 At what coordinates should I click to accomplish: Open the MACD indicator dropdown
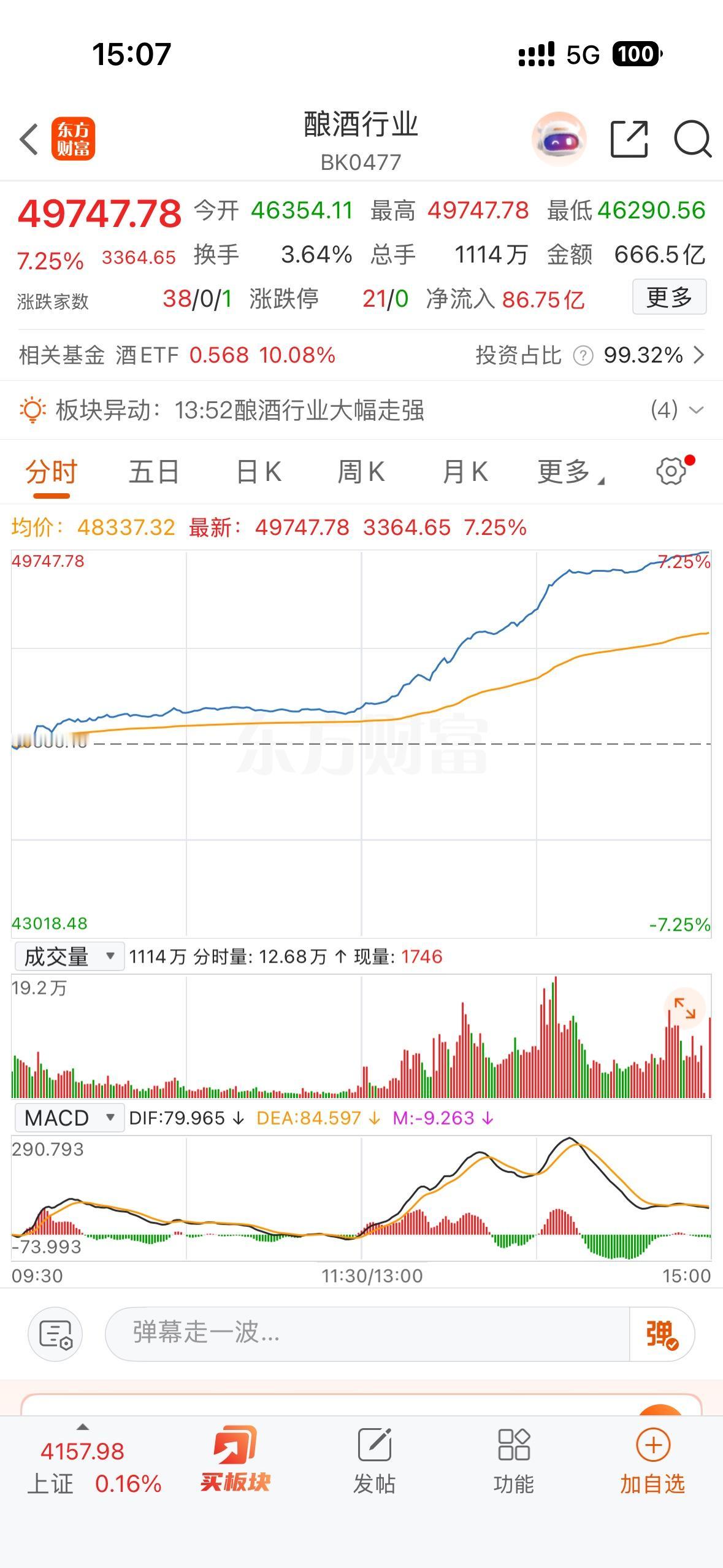[x=69, y=1117]
